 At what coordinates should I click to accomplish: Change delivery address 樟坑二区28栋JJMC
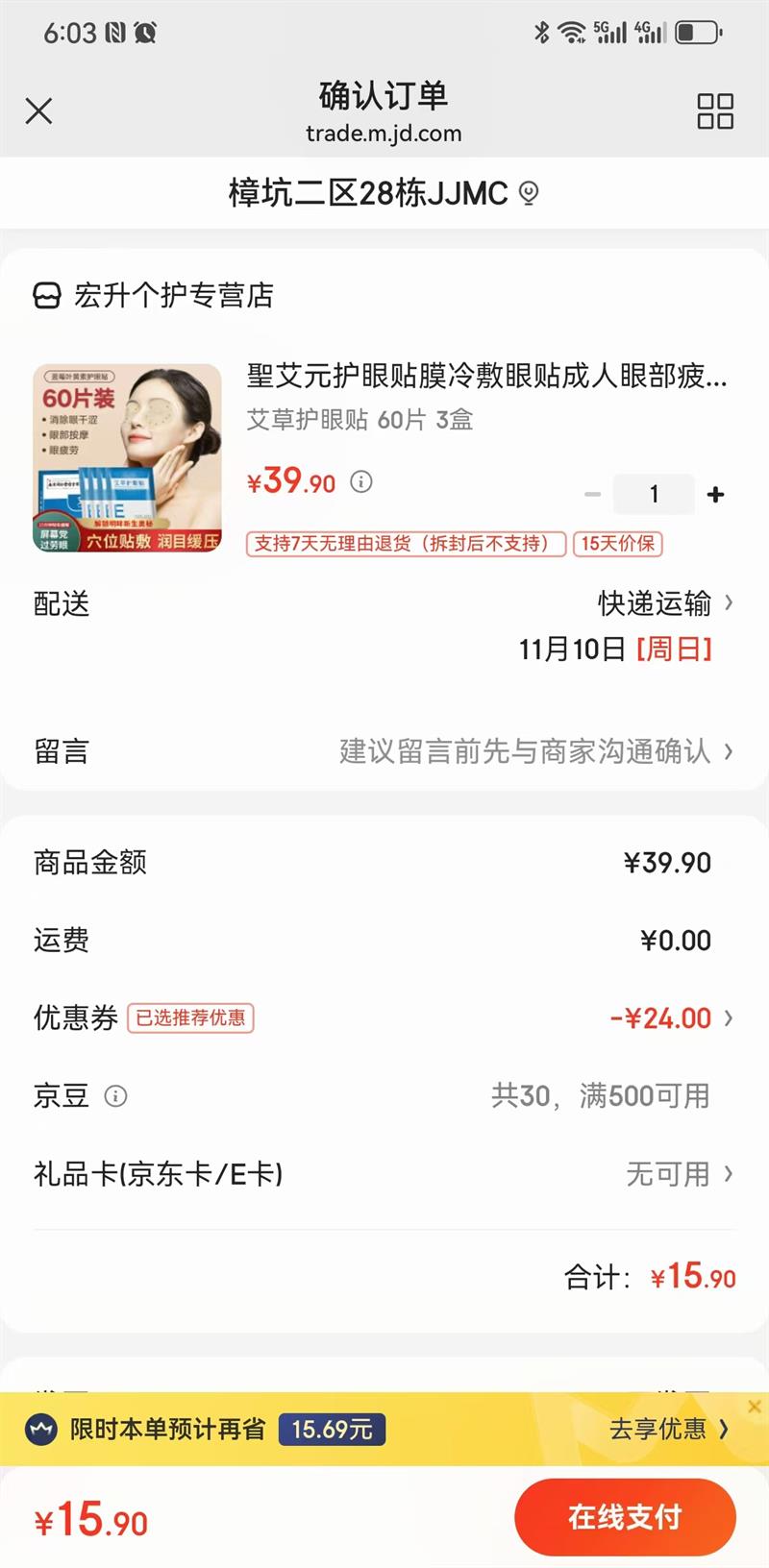(384, 193)
